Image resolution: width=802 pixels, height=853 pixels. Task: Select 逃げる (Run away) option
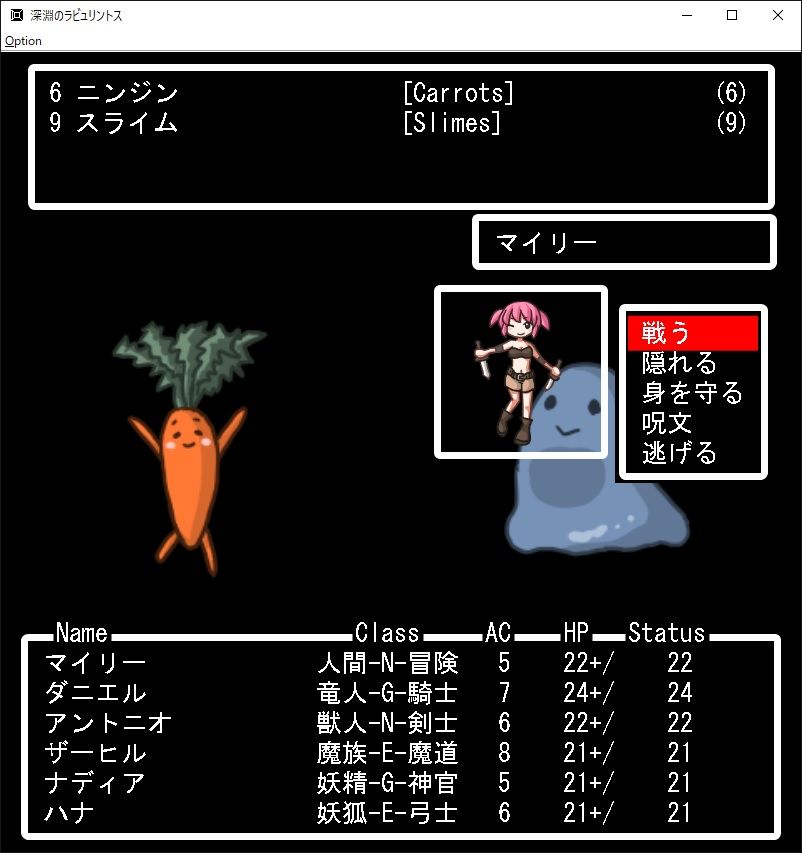[x=680, y=453]
